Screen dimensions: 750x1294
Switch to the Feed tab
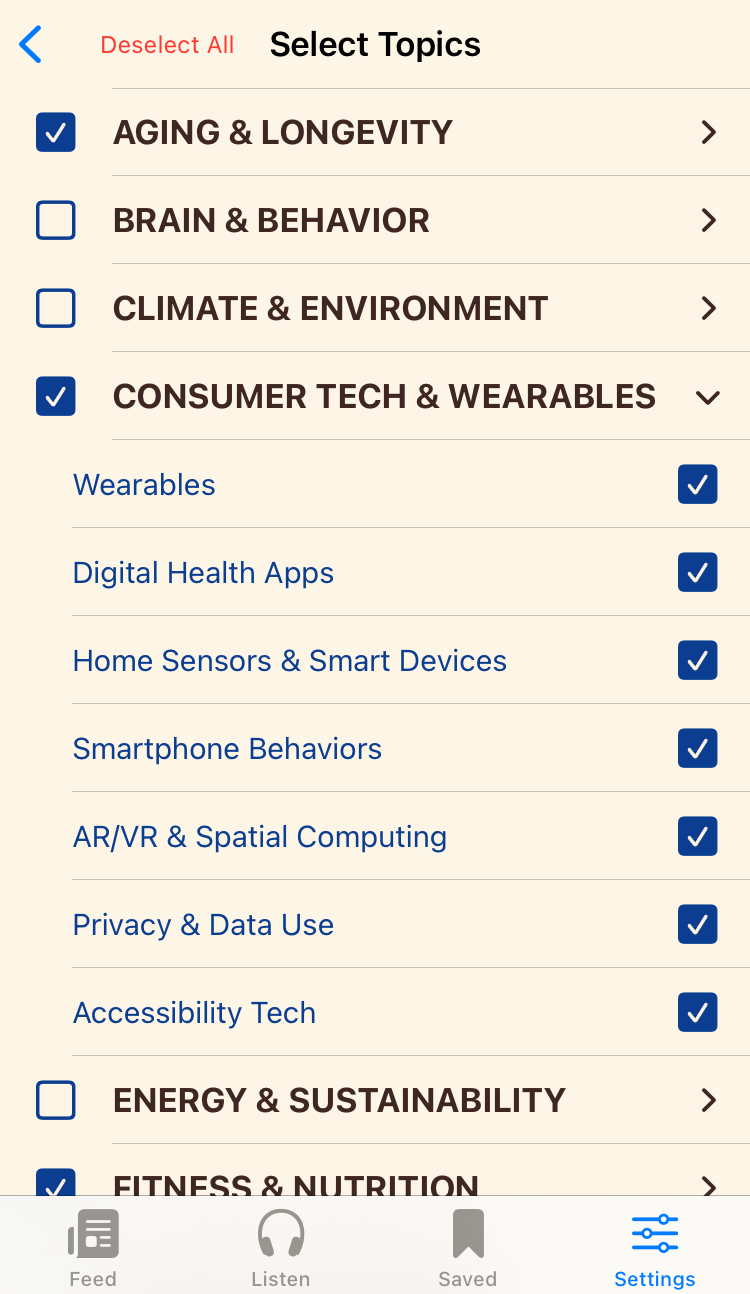point(93,1246)
